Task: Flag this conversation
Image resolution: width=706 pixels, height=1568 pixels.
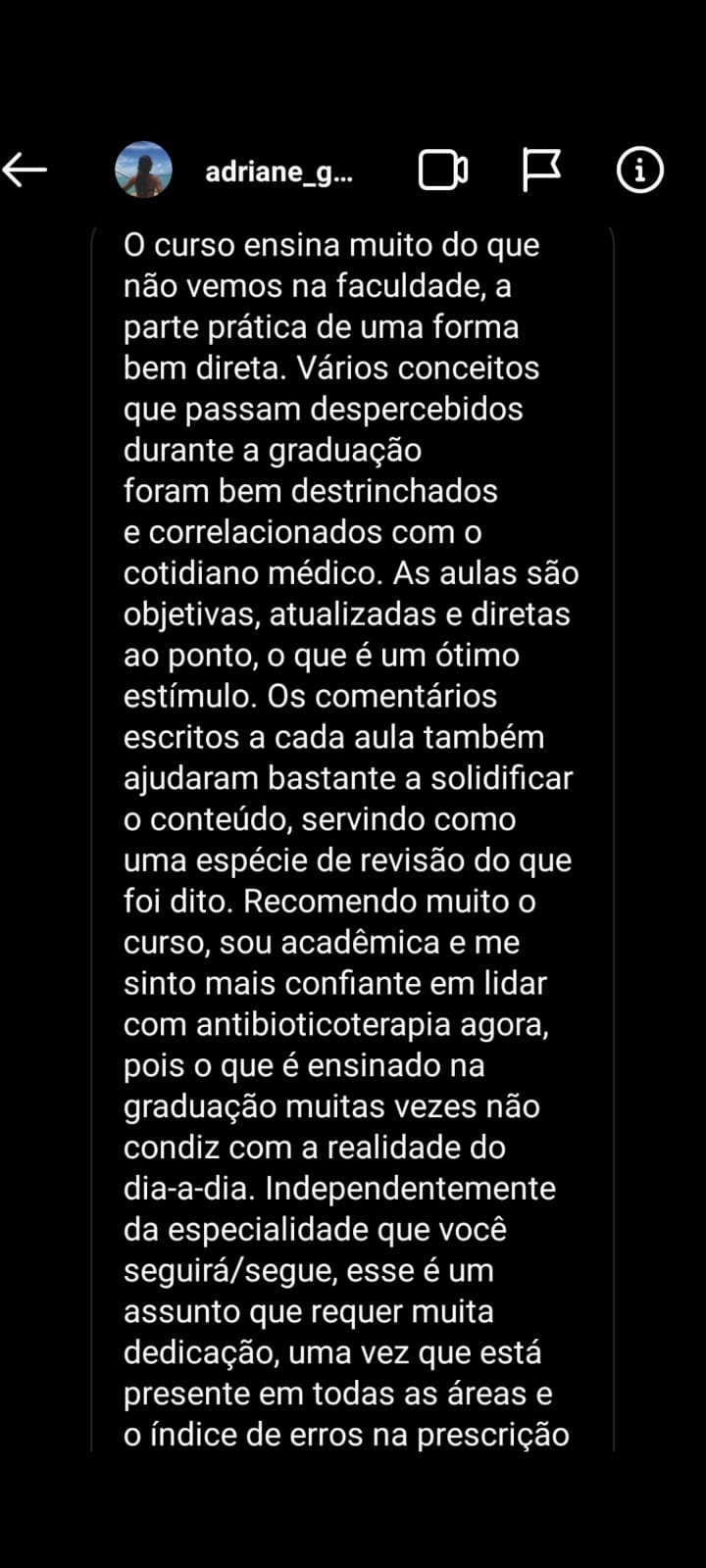Action: (540, 170)
